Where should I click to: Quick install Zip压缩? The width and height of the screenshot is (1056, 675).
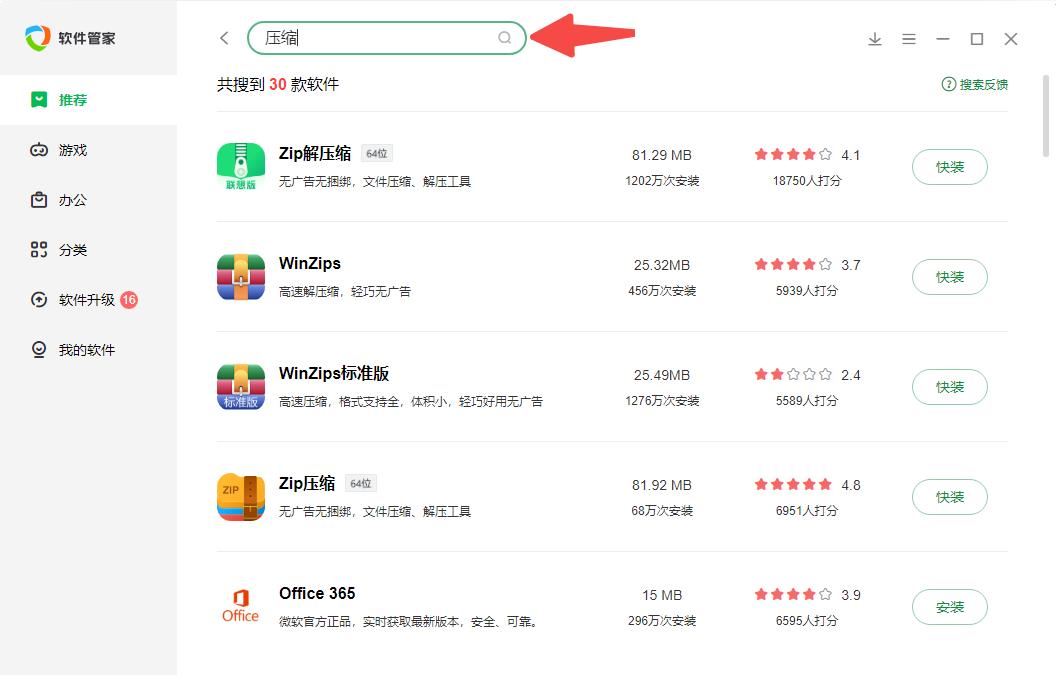pyautogui.click(x=949, y=497)
